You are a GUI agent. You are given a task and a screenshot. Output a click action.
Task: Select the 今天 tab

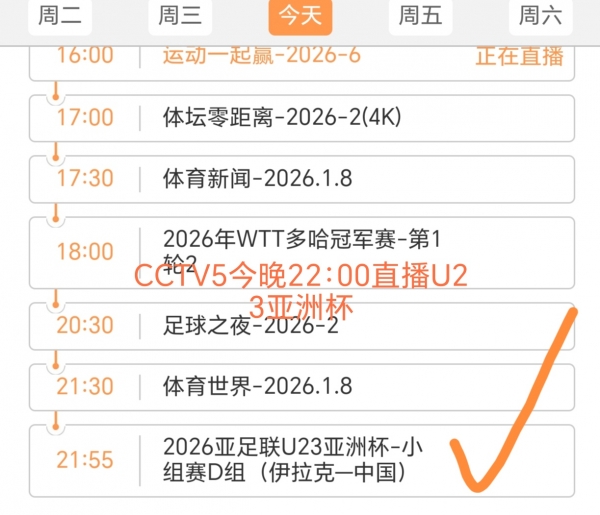tap(300, 15)
